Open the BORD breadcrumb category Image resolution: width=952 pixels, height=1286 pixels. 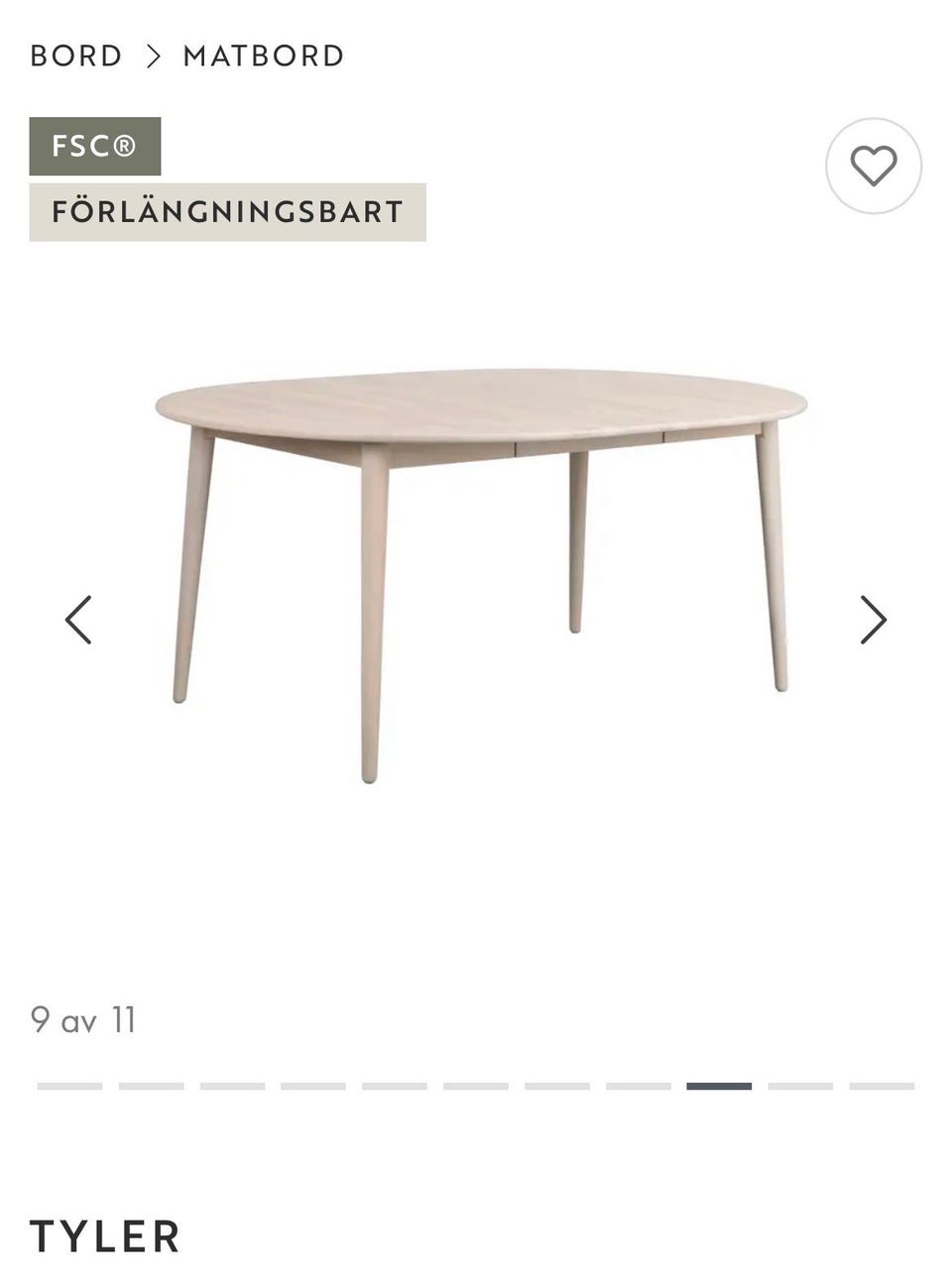point(75,56)
